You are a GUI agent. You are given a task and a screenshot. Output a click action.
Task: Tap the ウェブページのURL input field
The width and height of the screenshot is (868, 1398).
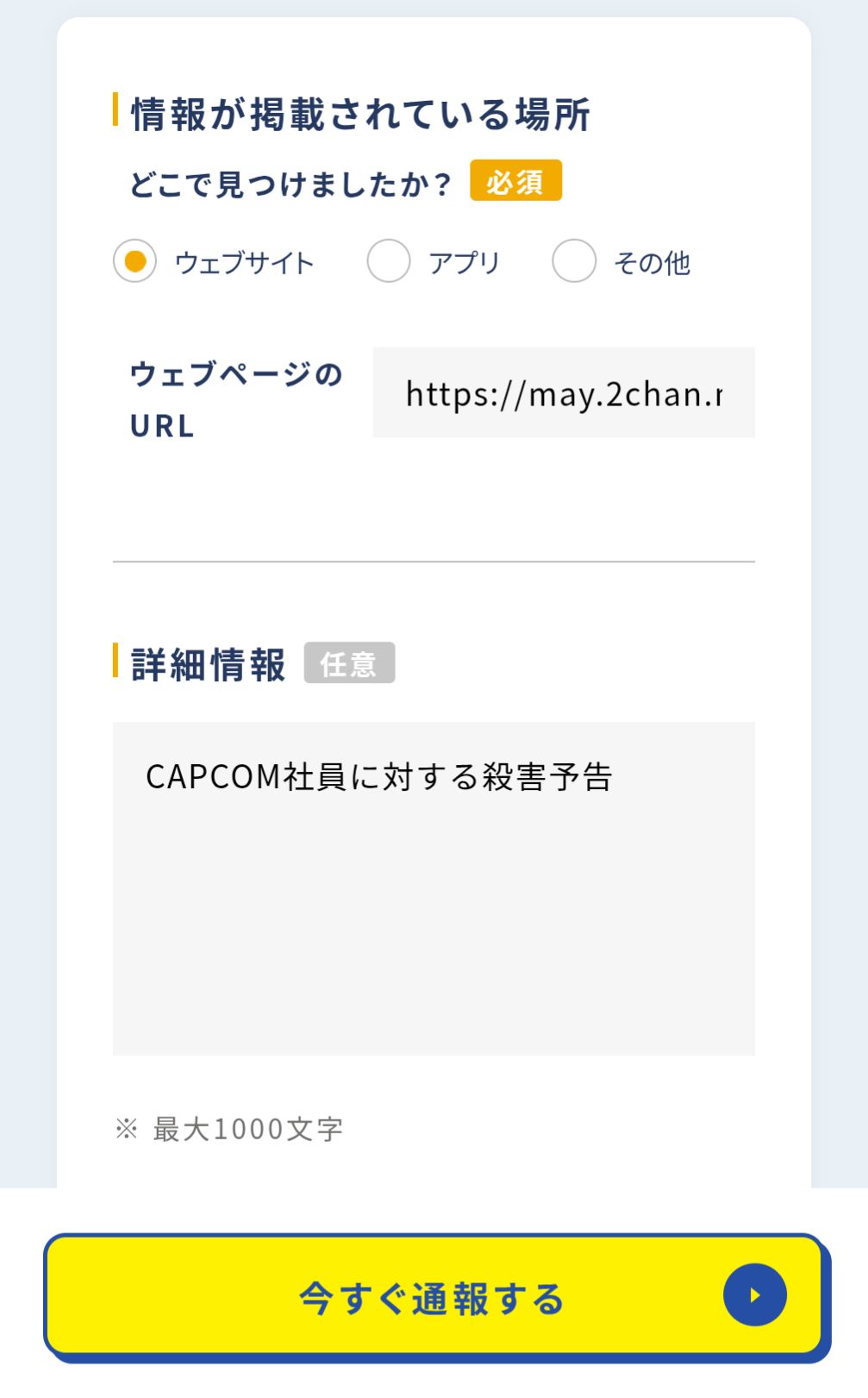(x=564, y=393)
